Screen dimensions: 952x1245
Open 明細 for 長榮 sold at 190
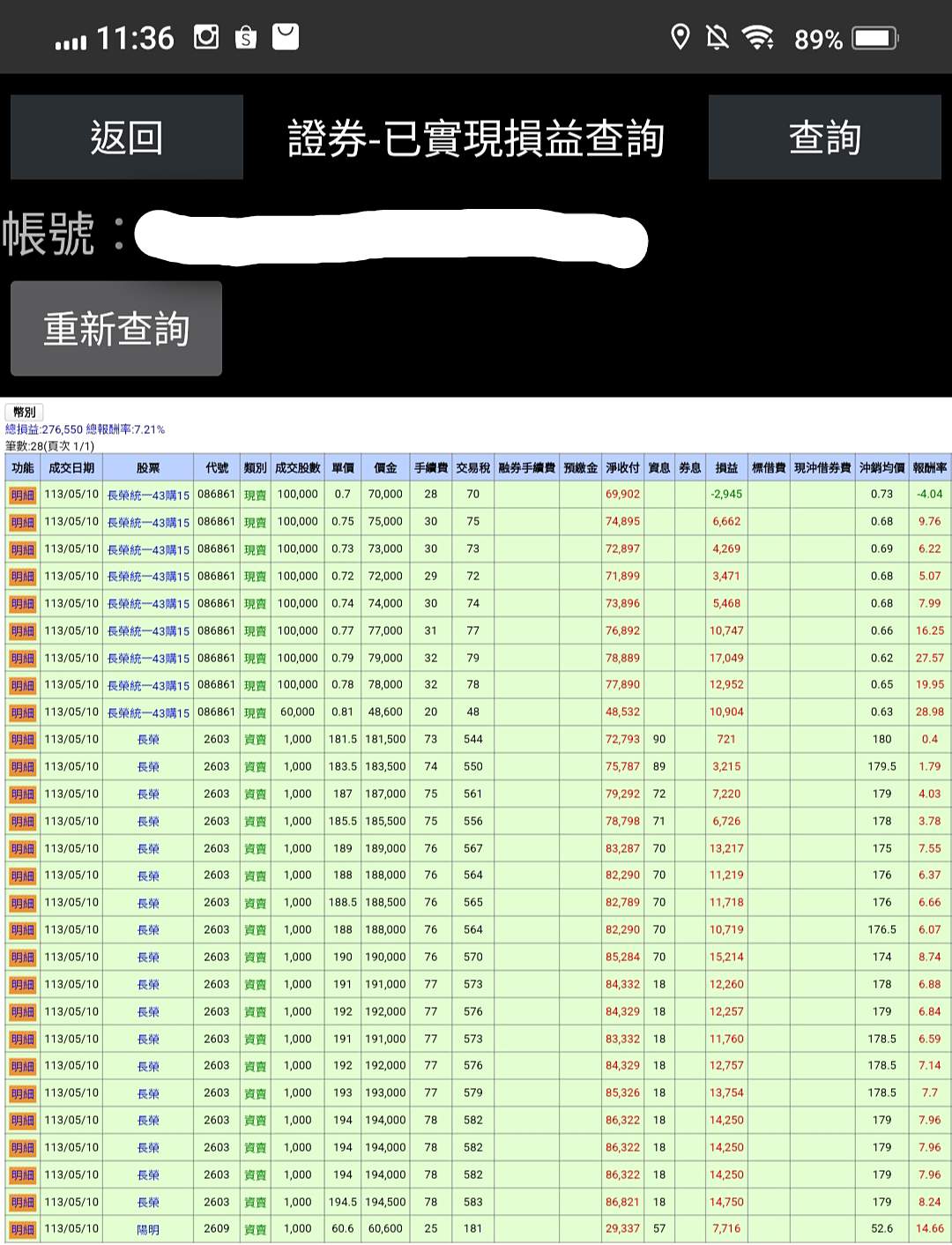pos(23,957)
